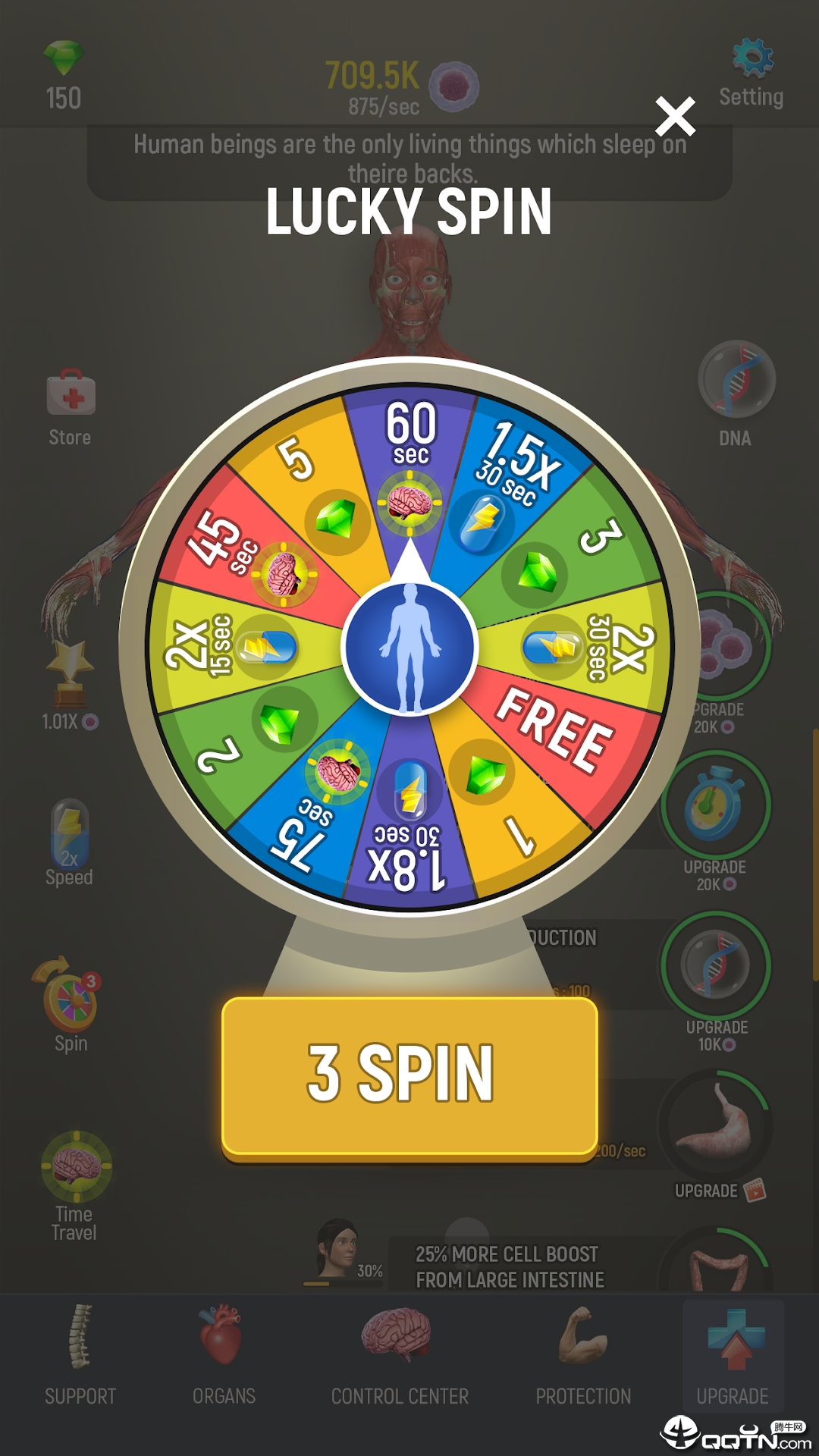
Task: Activate the 2x Speed boost
Action: pos(70,842)
